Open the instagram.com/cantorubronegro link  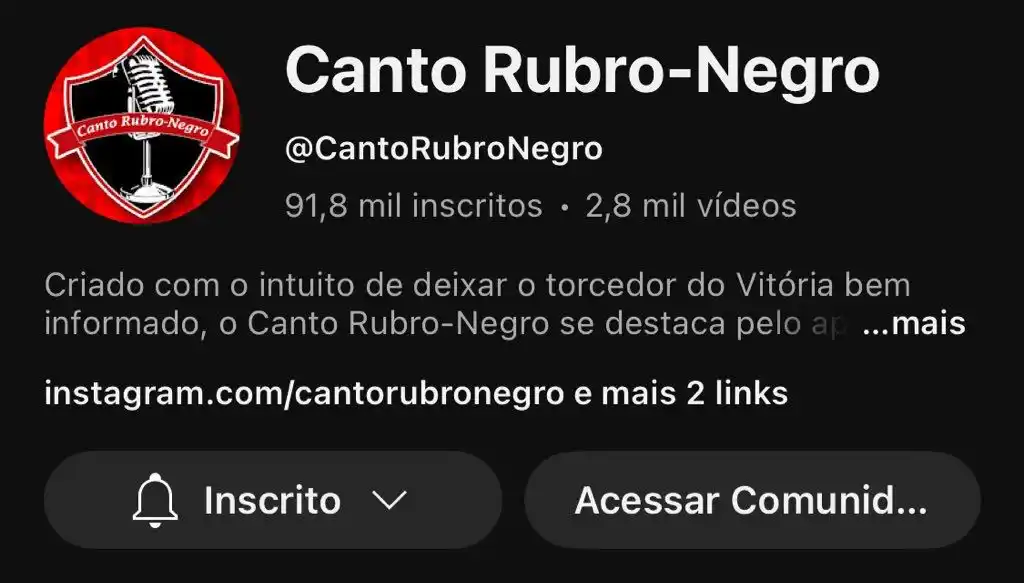[304, 393]
